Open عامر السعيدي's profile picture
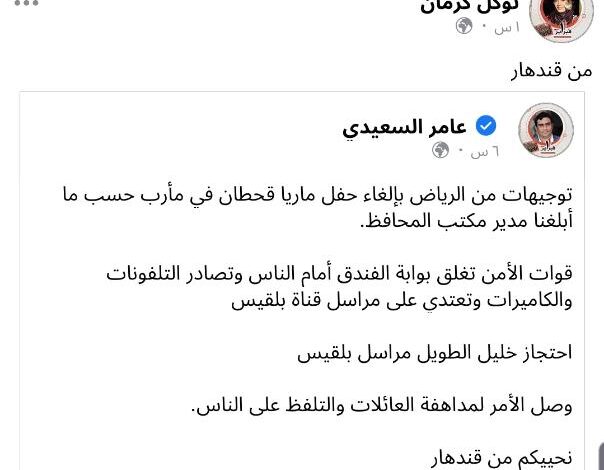 click(545, 130)
